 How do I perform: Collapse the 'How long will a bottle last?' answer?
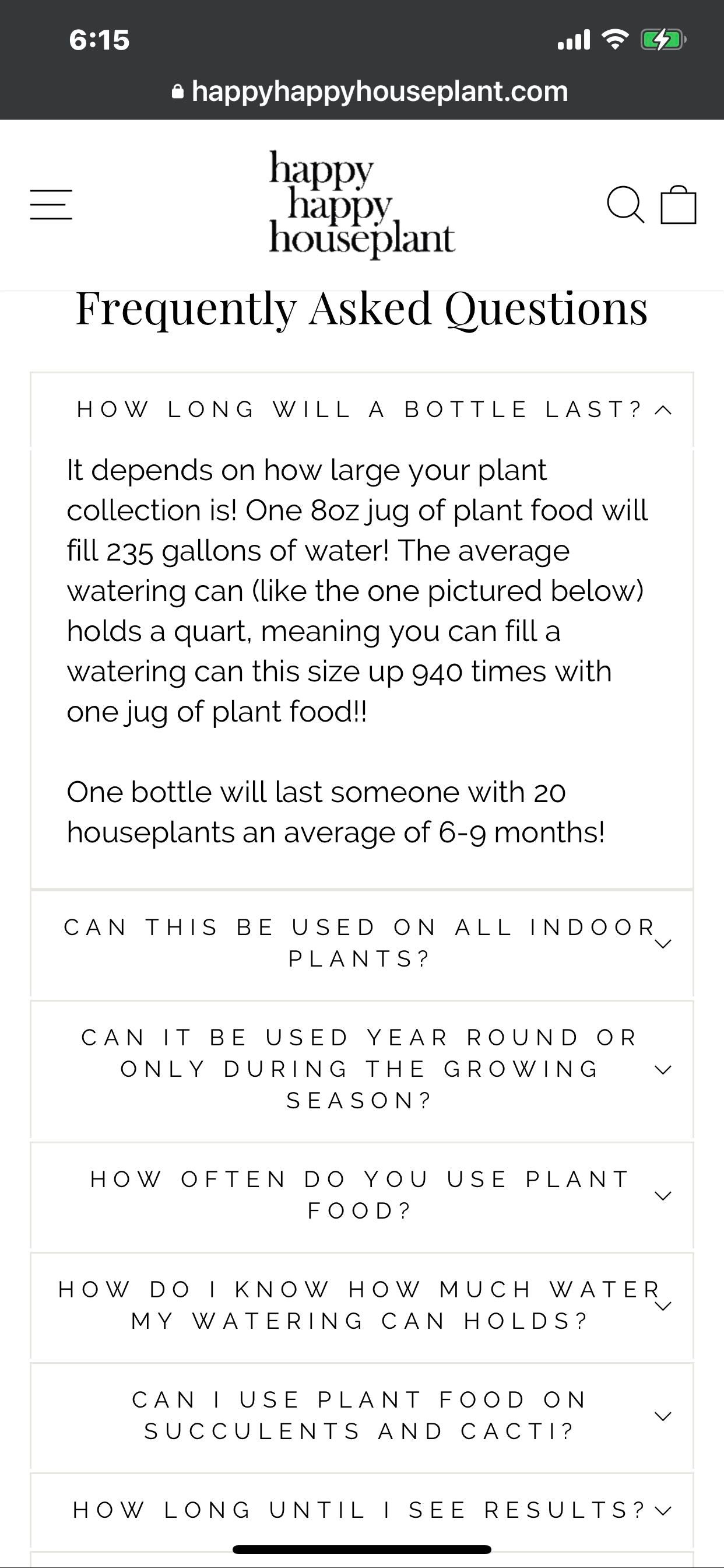361,409
